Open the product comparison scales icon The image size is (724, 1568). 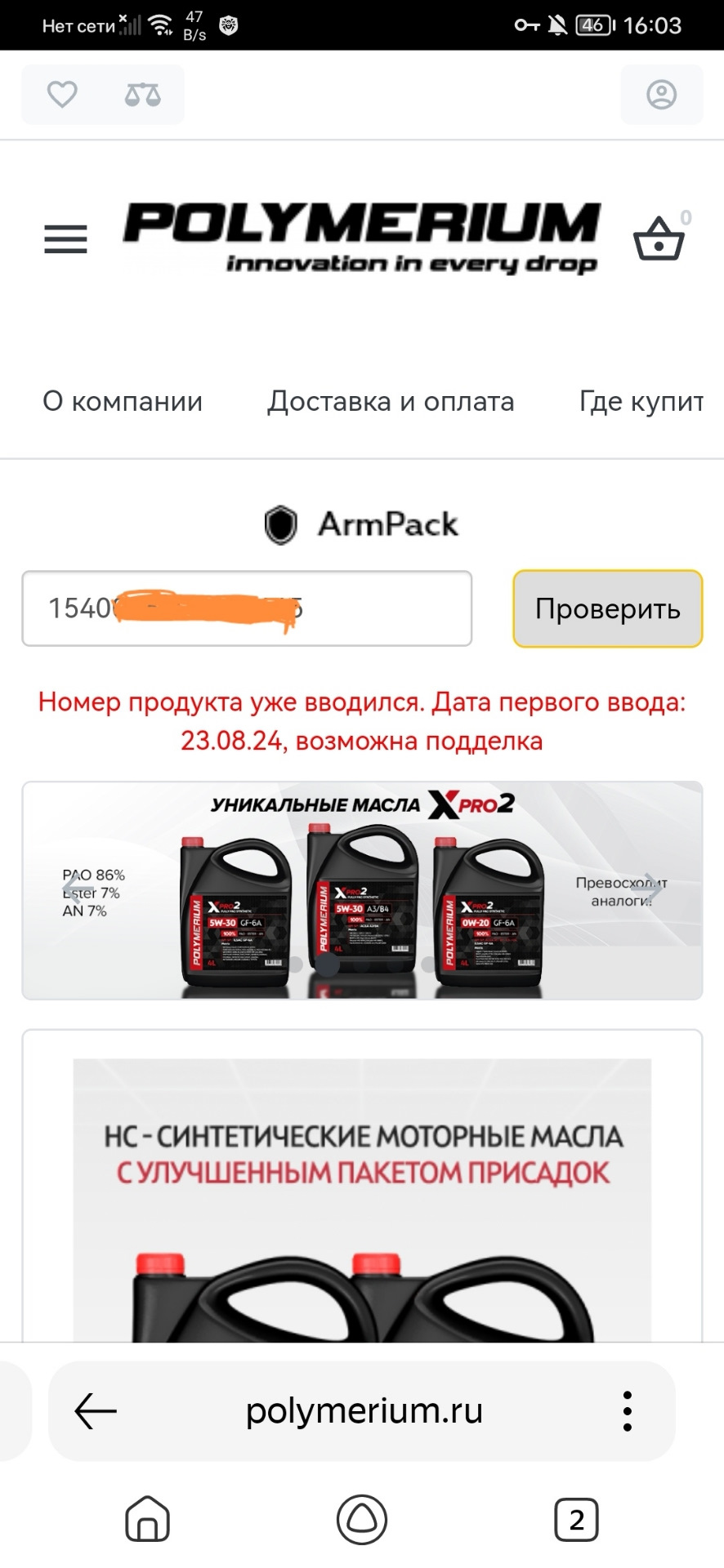[x=143, y=95]
